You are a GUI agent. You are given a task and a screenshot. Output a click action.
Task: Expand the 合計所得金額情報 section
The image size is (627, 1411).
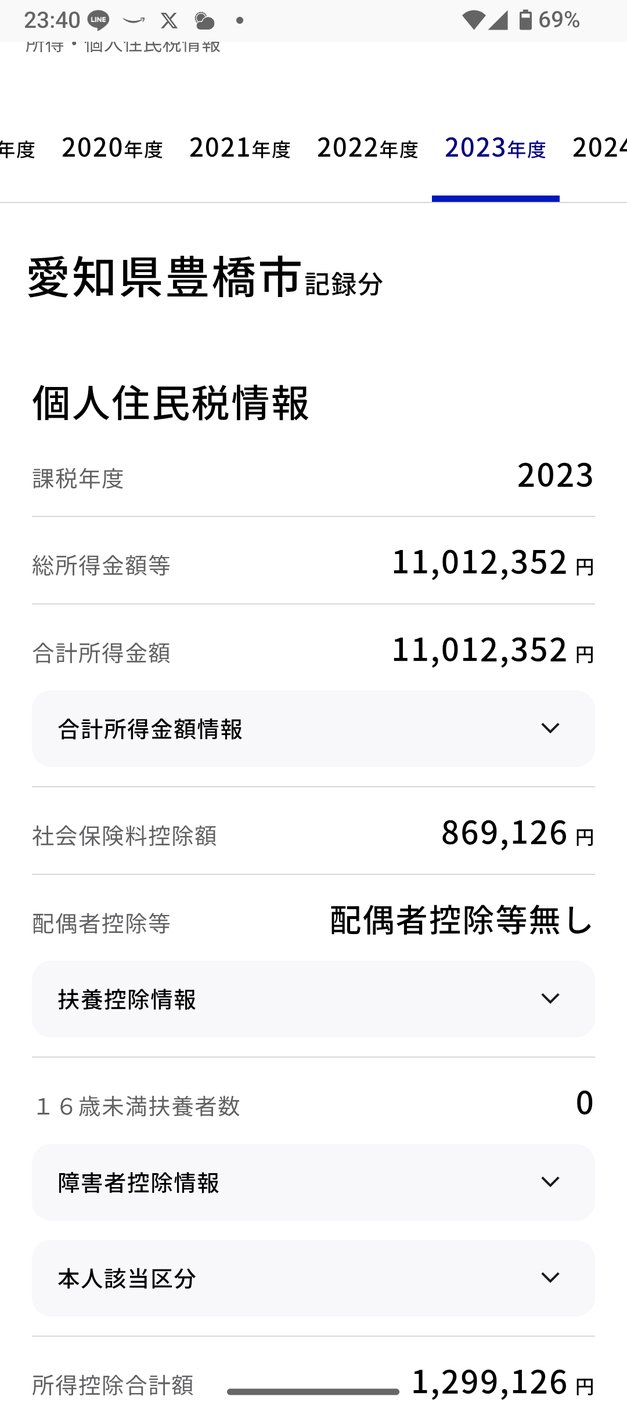tap(313, 729)
